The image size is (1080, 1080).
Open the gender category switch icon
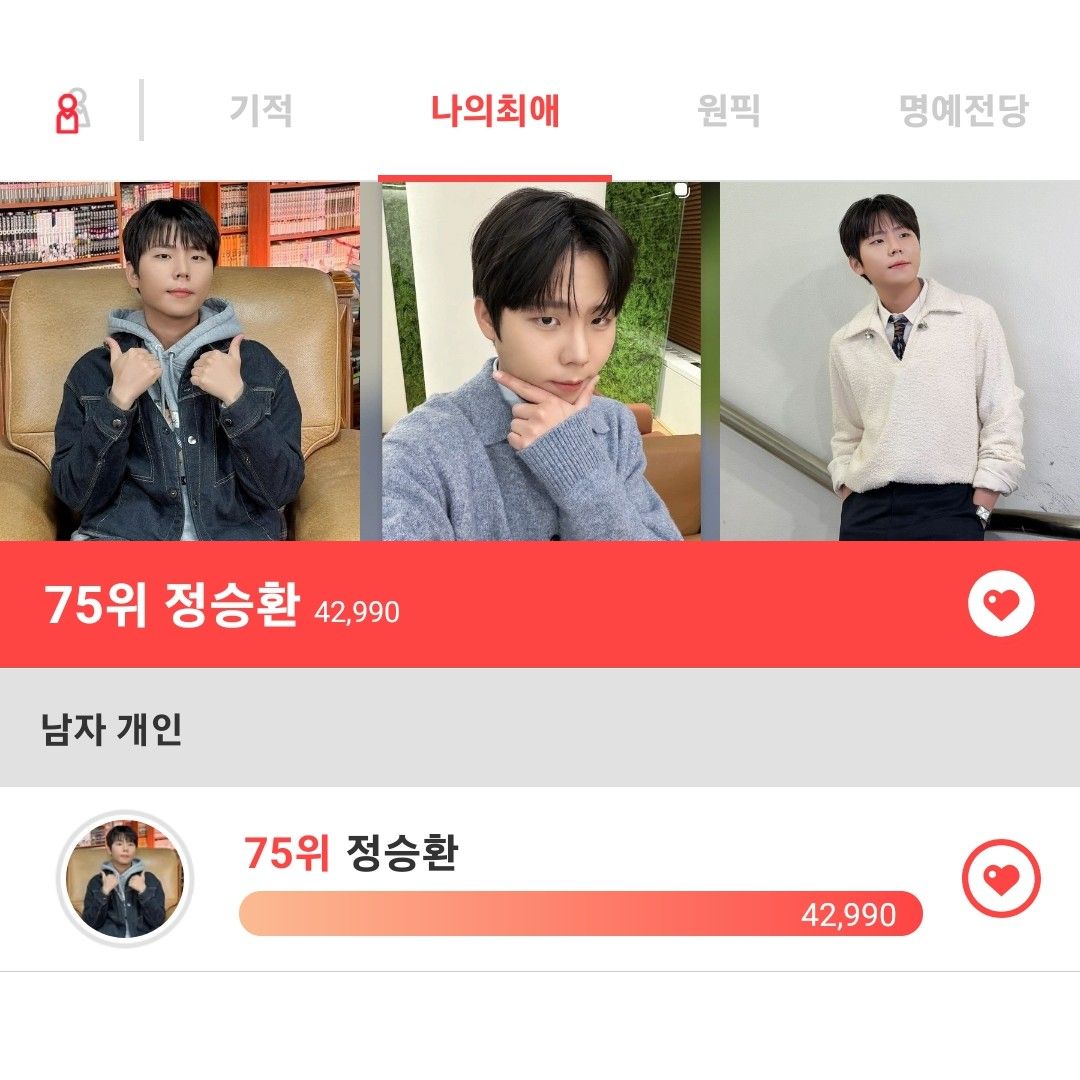(71, 111)
